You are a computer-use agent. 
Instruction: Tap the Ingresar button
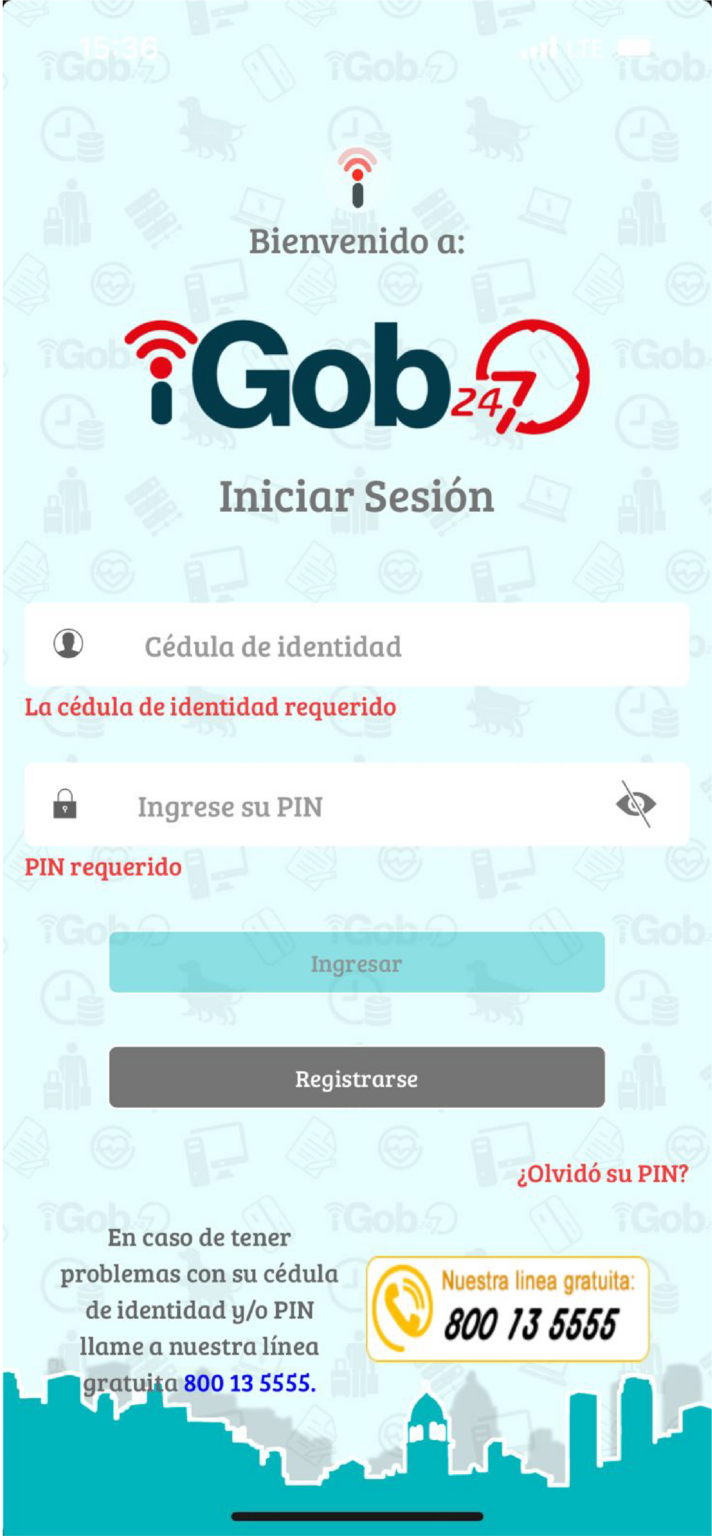356,963
